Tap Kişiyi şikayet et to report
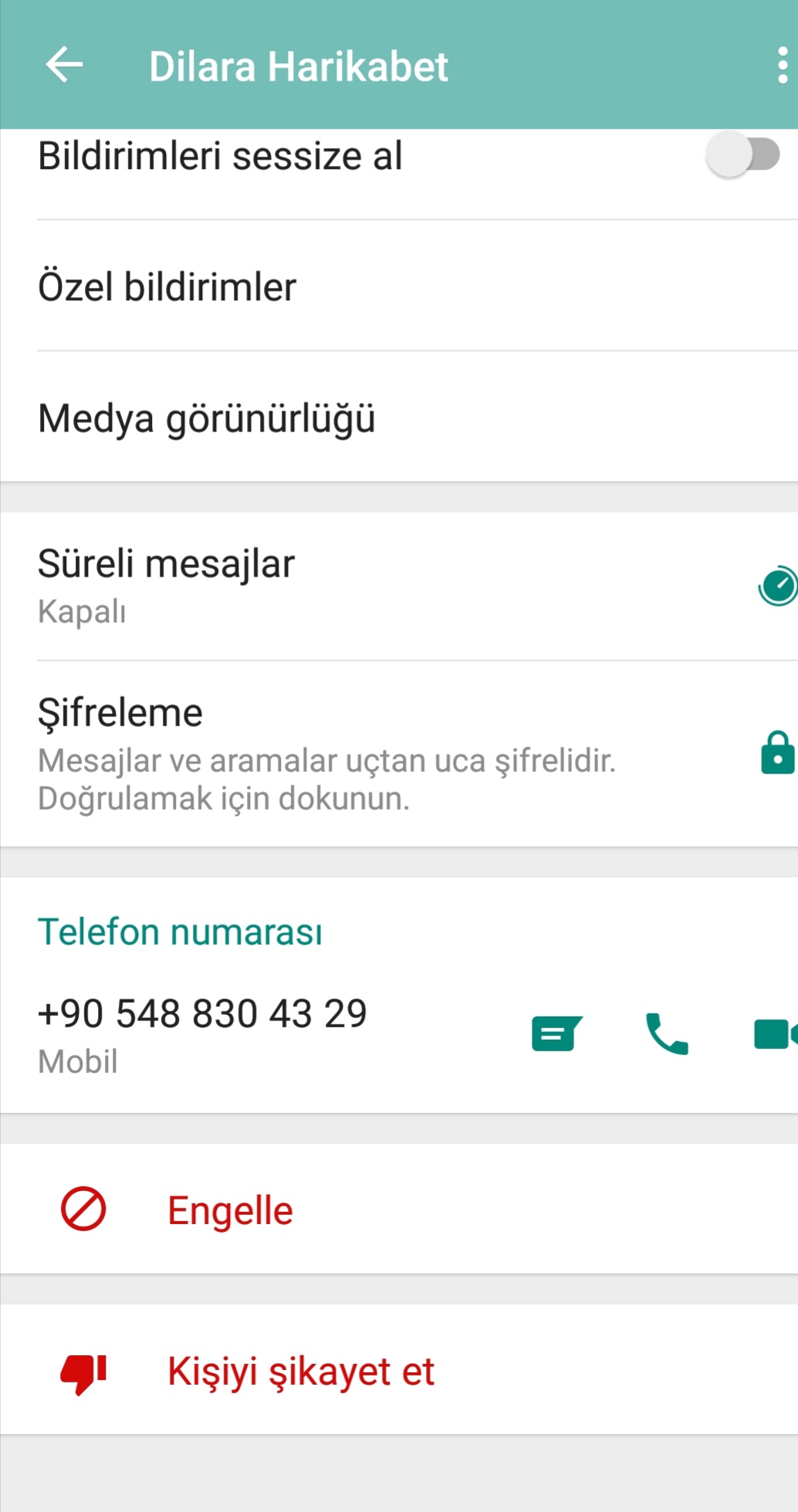Viewport: 798px width, 1512px height. coord(399,1370)
